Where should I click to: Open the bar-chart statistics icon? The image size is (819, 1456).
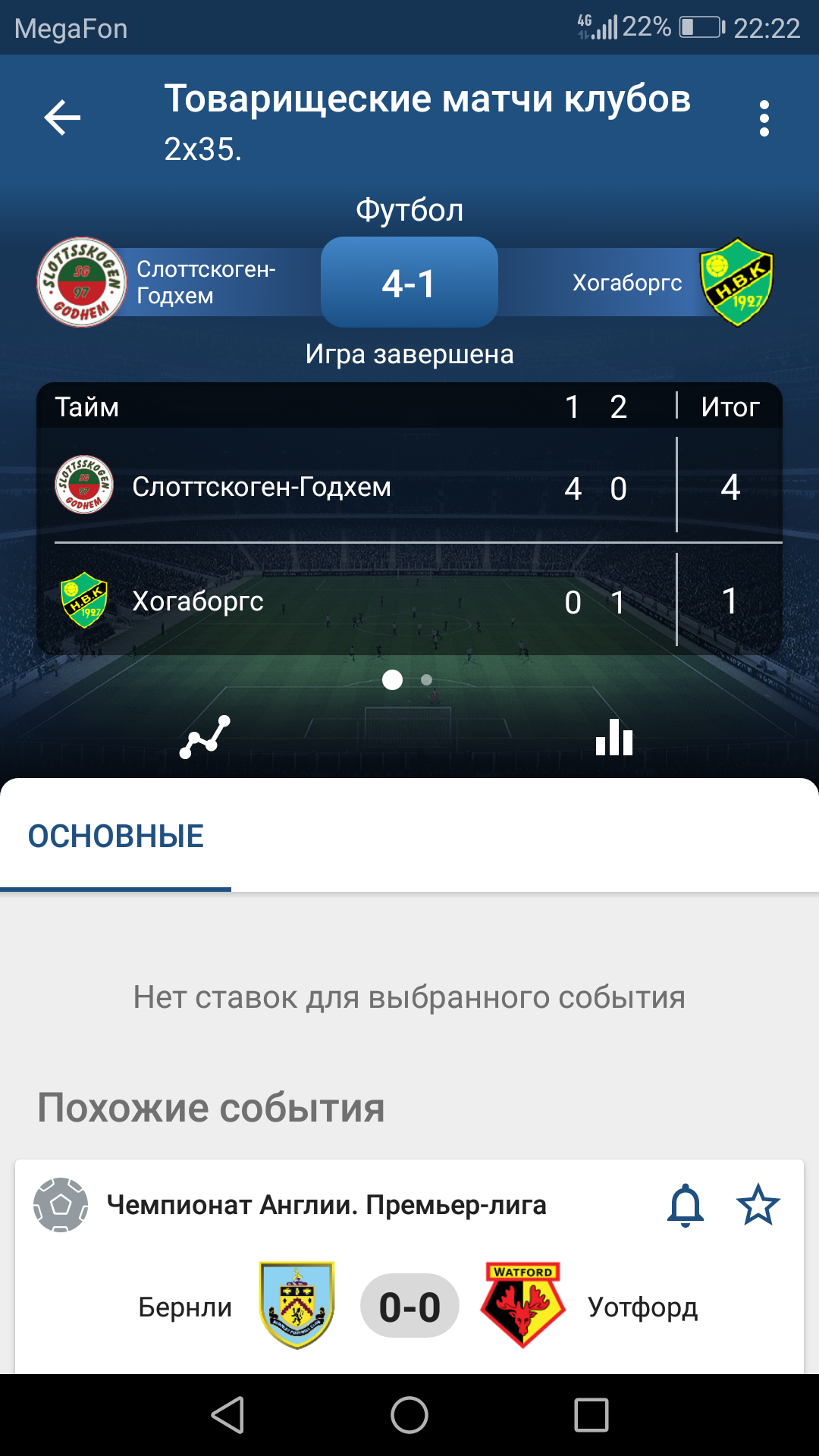pos(613,737)
